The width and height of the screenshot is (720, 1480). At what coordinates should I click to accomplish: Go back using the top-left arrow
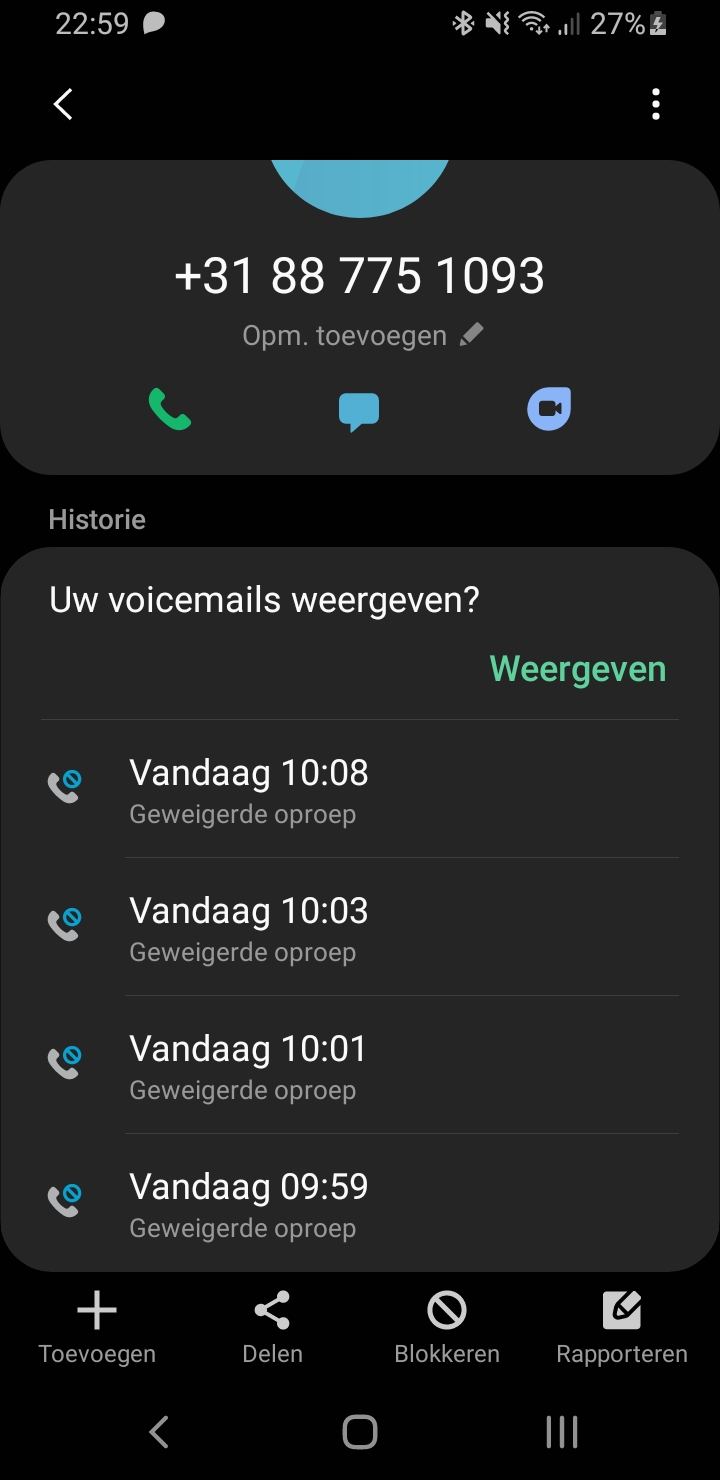point(63,104)
